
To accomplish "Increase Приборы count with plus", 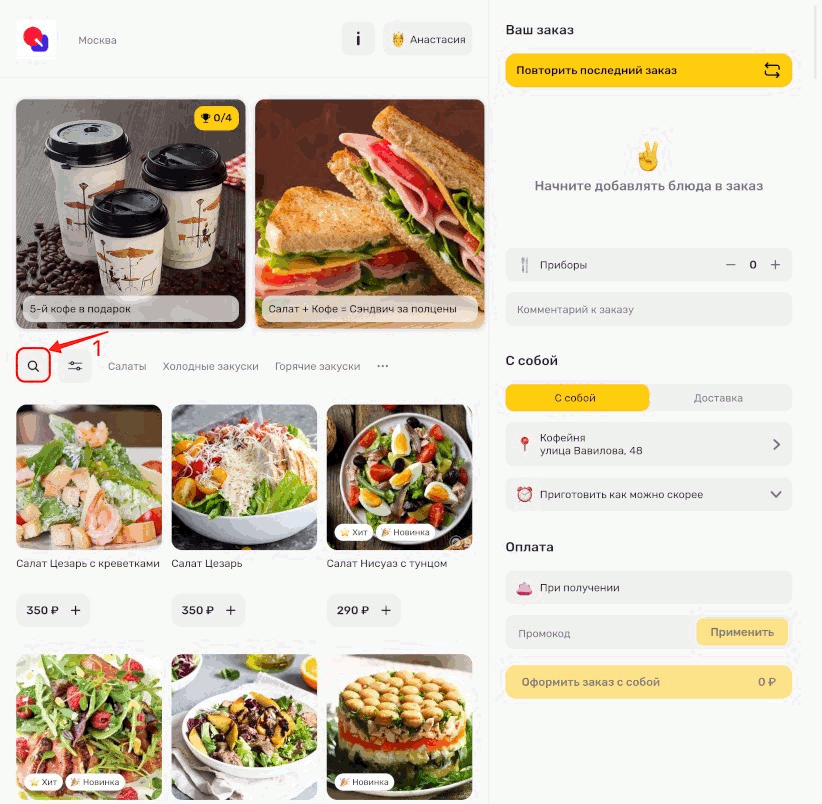I will coord(775,265).
